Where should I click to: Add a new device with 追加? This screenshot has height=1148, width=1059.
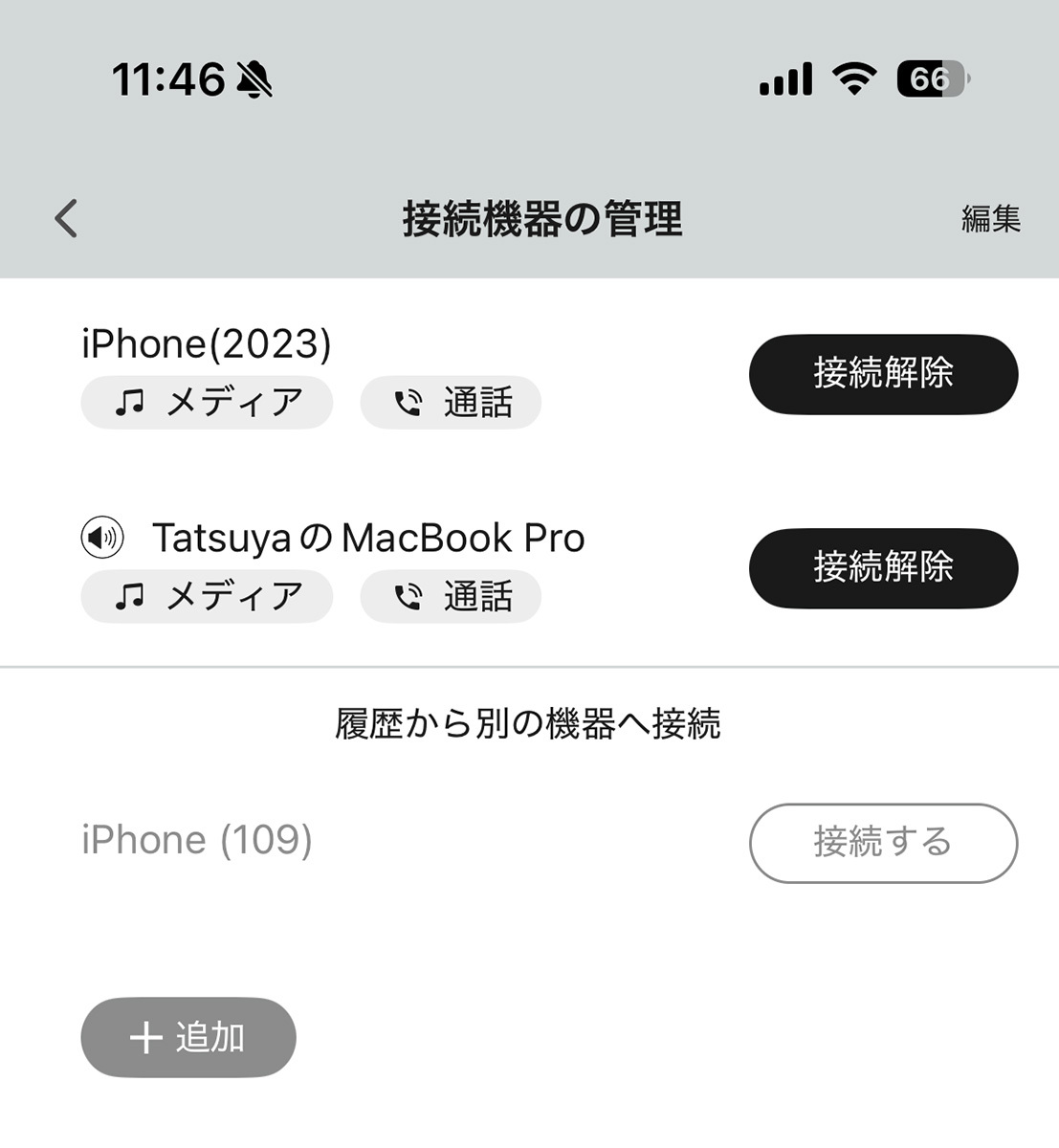coord(188,1038)
